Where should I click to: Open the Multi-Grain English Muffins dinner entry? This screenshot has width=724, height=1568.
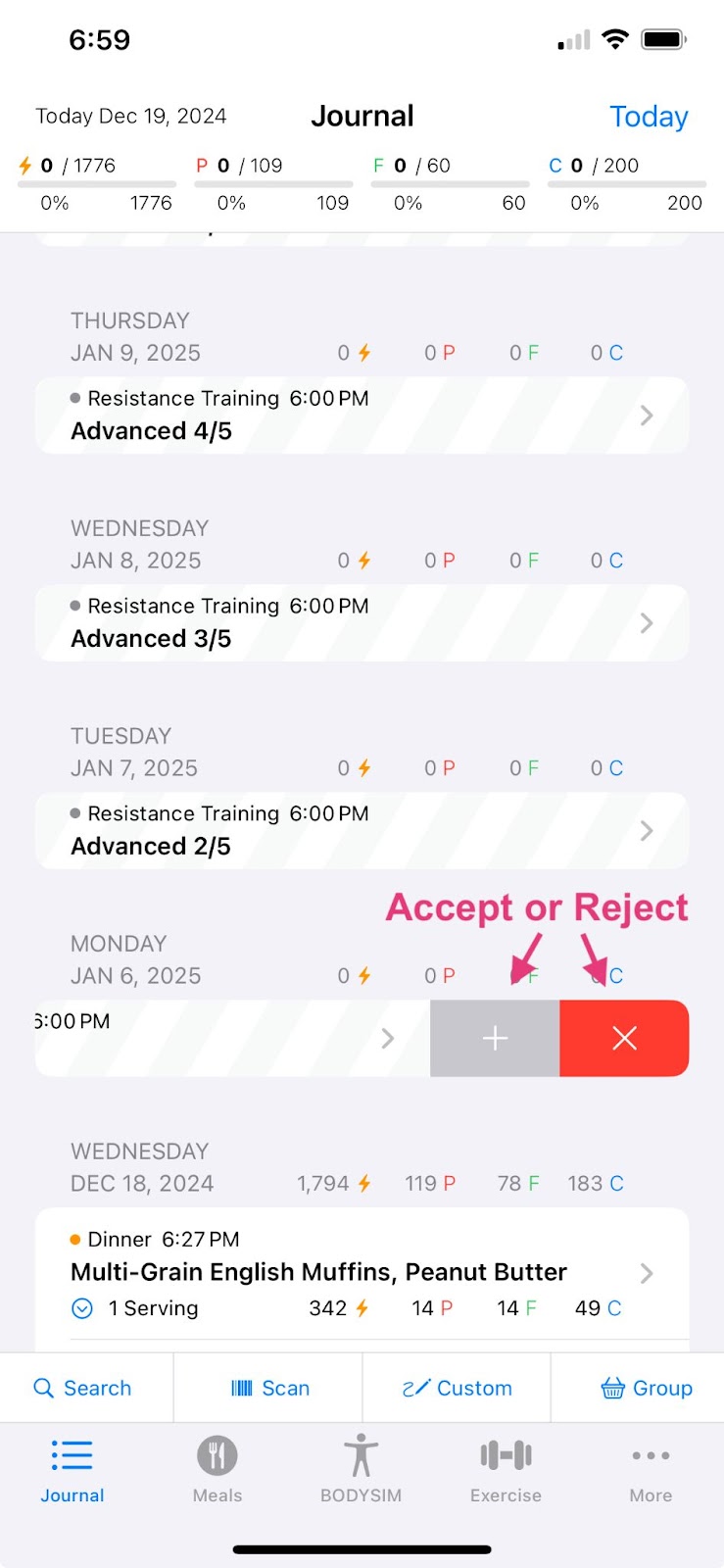pyautogui.click(x=362, y=1273)
